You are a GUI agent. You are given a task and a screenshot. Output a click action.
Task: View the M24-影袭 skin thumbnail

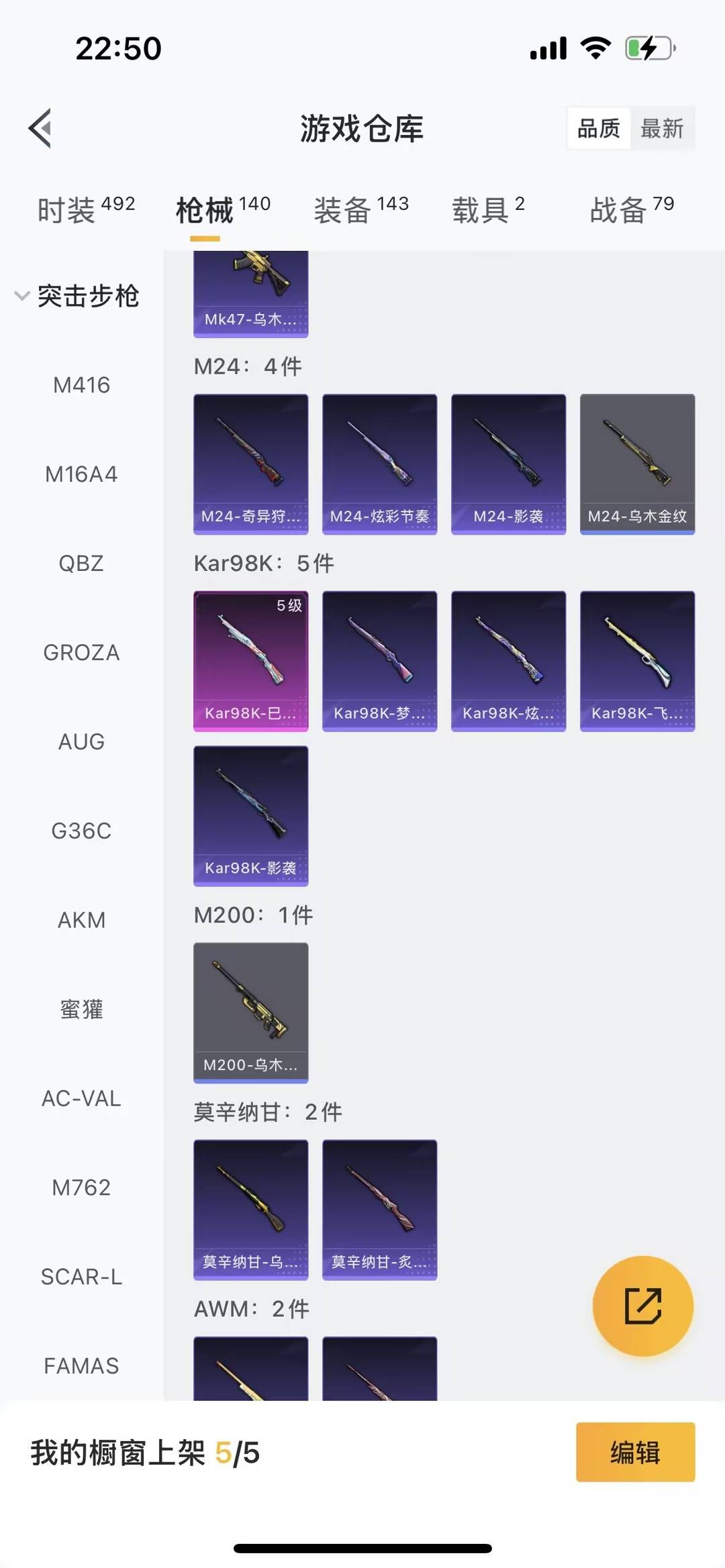(508, 464)
